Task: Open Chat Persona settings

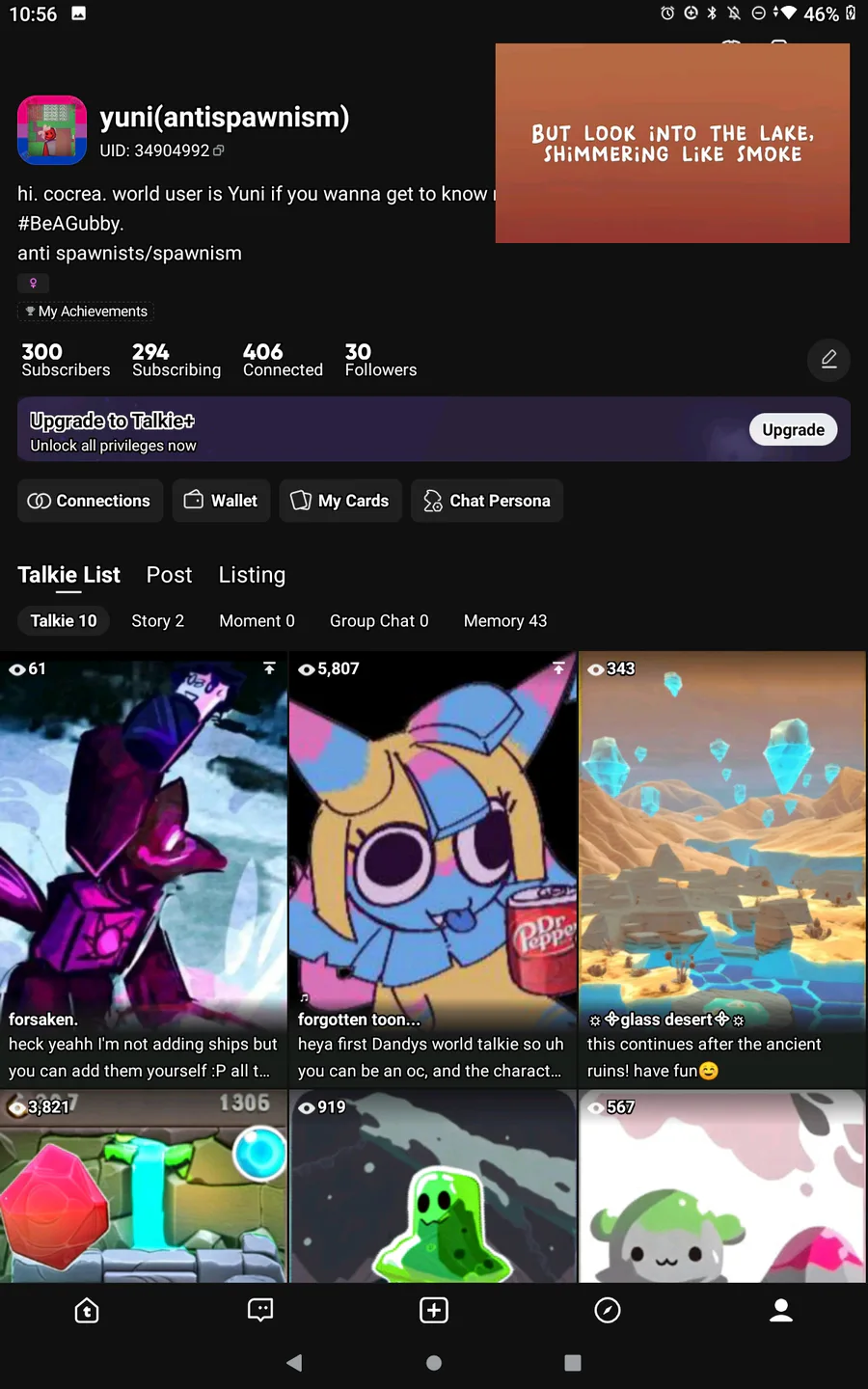Action: tap(487, 501)
